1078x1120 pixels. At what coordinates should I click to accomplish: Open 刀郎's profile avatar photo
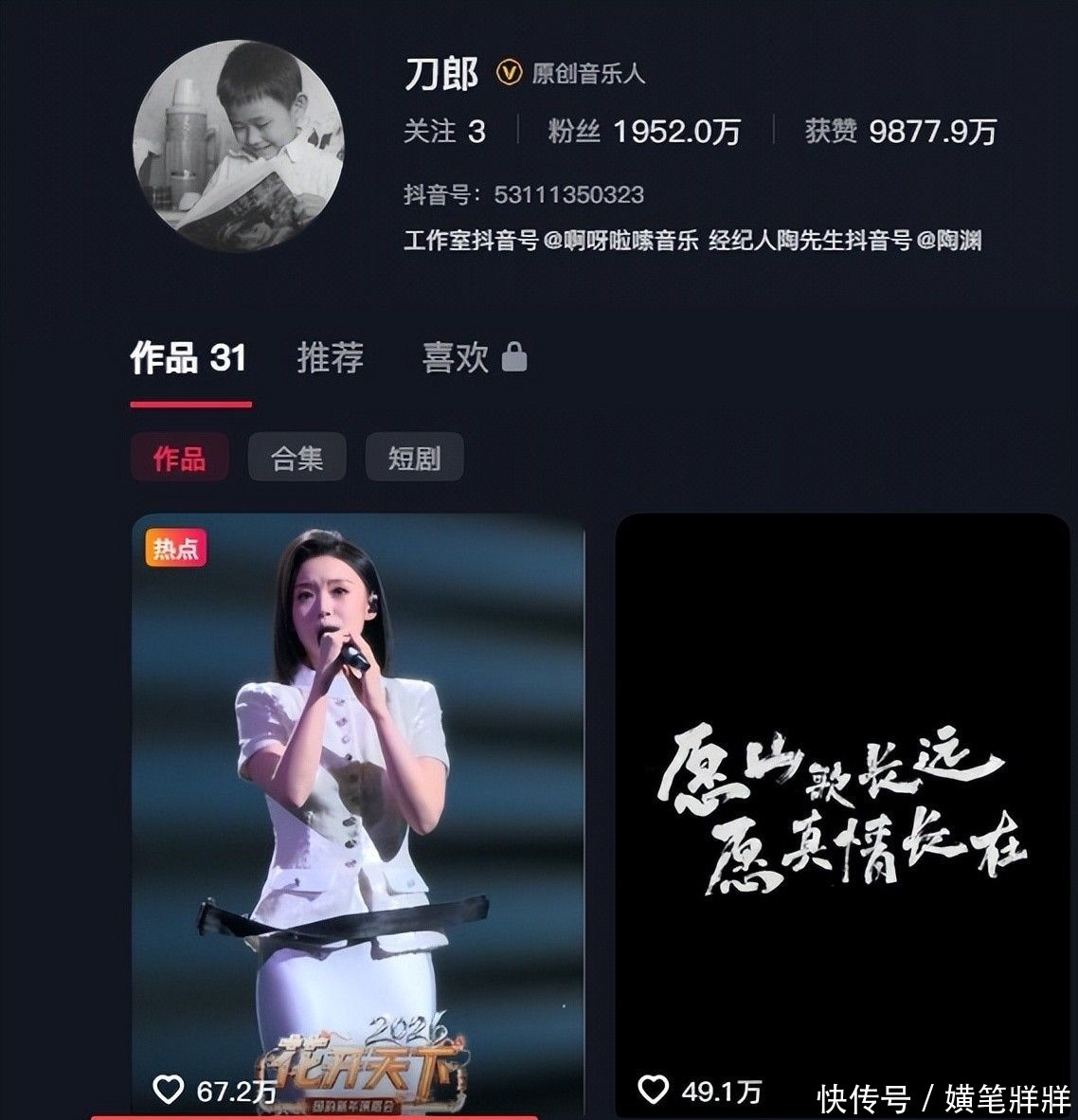(239, 146)
